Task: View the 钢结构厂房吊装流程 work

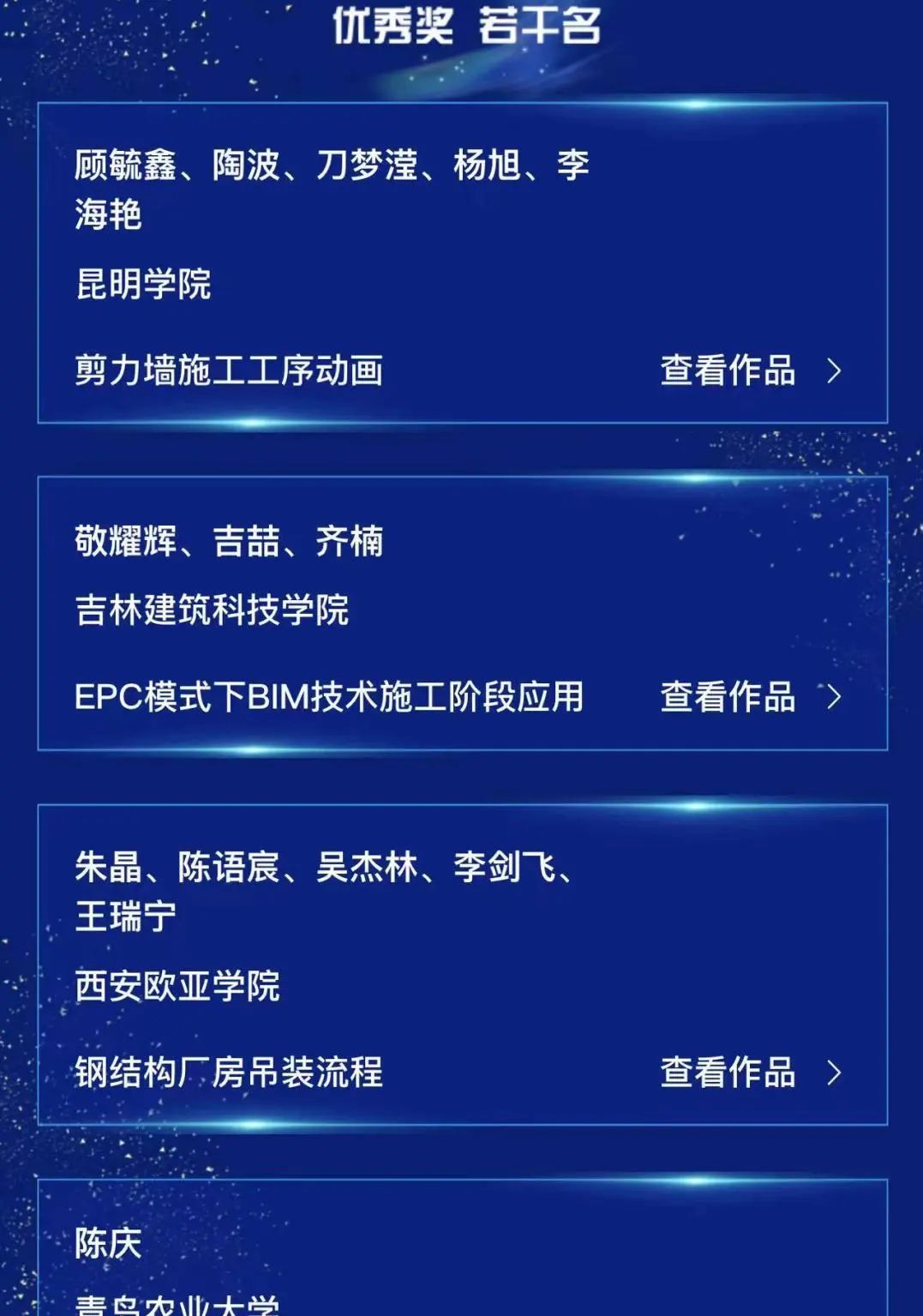Action: coord(750,1073)
